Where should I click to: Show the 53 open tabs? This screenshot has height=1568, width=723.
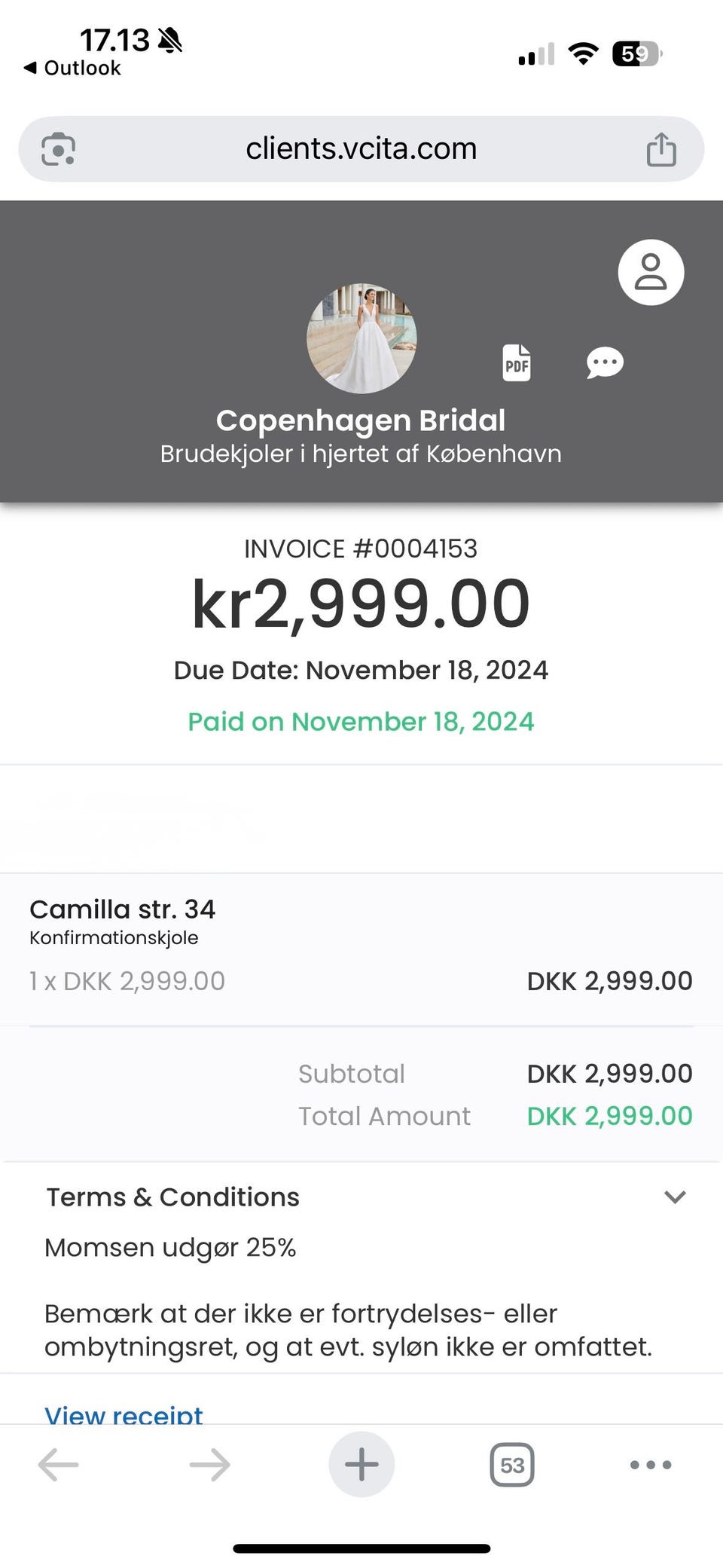point(512,1465)
